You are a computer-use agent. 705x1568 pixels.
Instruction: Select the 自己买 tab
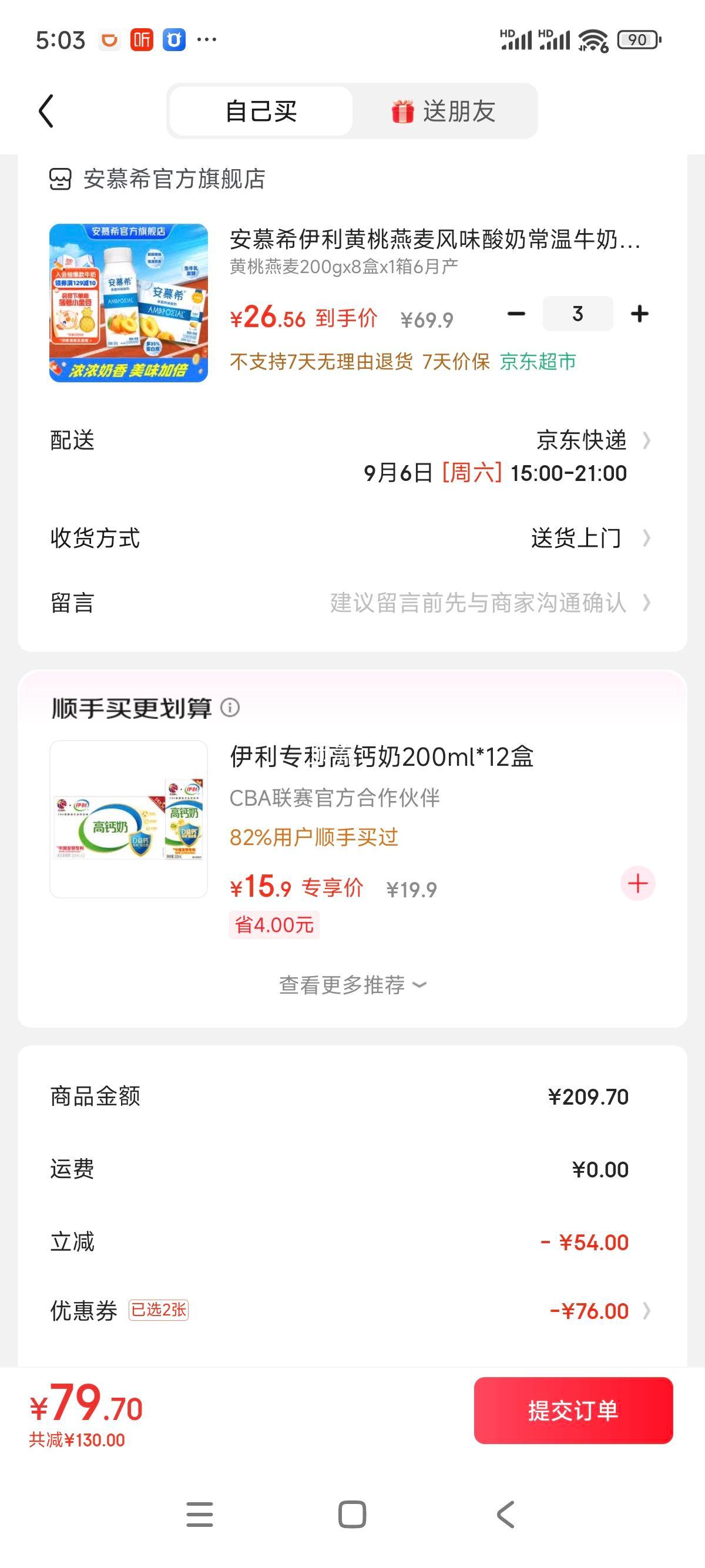pyautogui.click(x=261, y=111)
